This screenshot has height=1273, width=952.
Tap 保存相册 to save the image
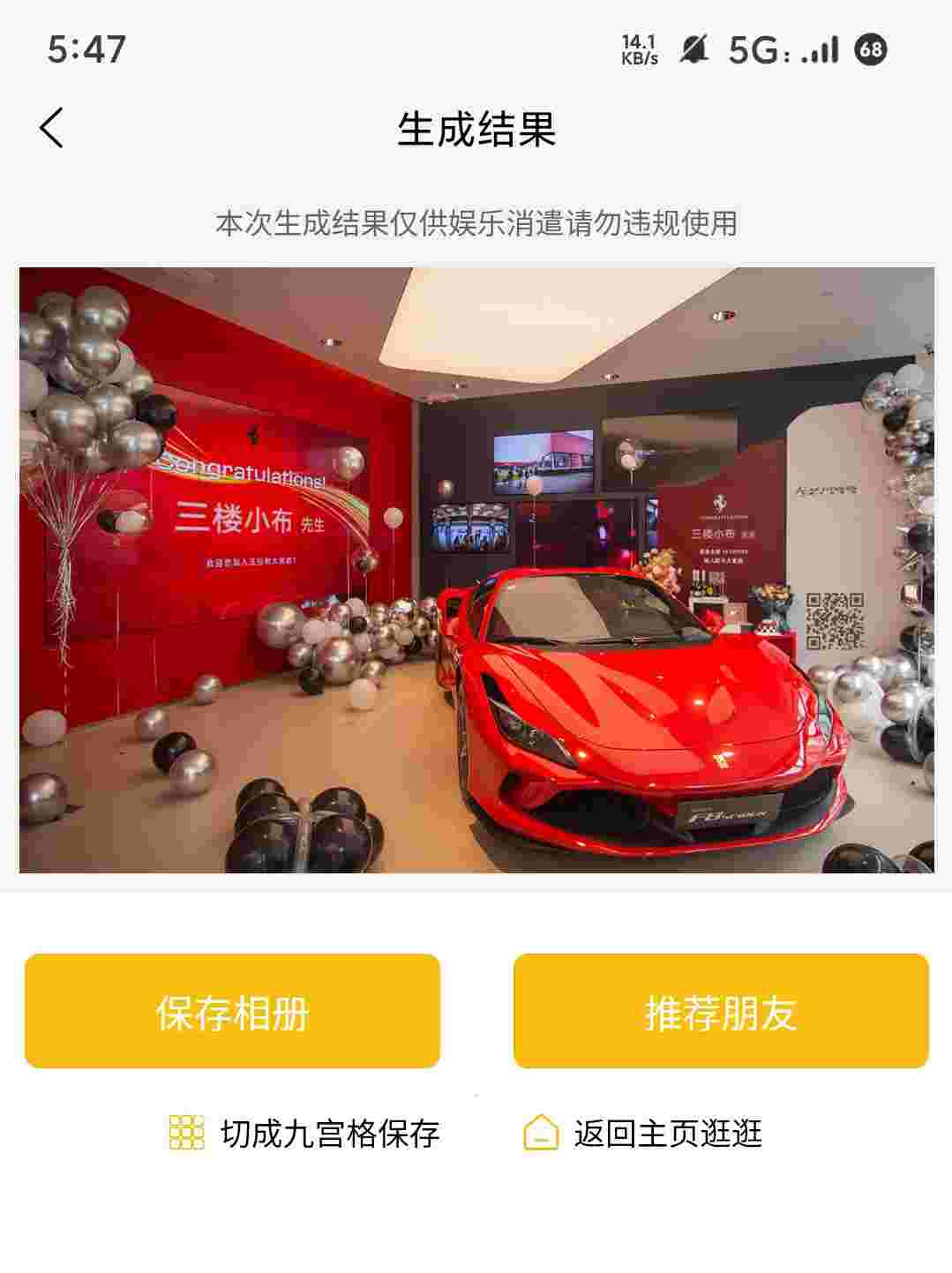(x=232, y=1011)
